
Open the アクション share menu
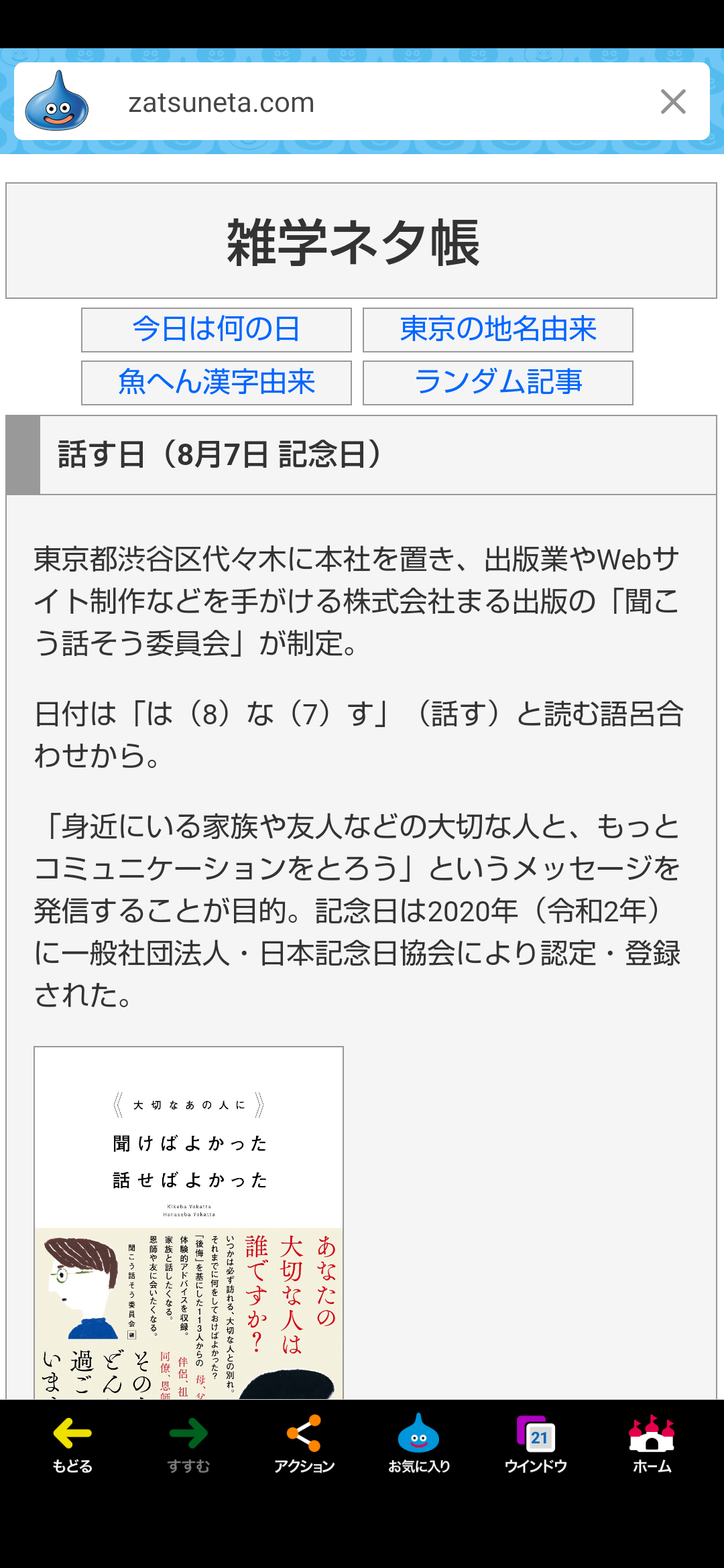pyautogui.click(x=304, y=1444)
